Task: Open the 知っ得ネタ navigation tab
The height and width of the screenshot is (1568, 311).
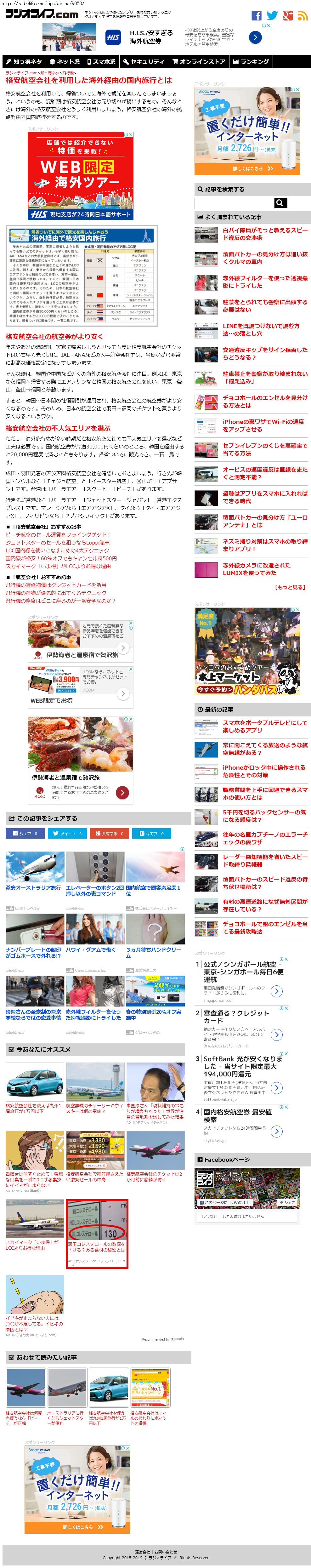Action: [x=24, y=61]
